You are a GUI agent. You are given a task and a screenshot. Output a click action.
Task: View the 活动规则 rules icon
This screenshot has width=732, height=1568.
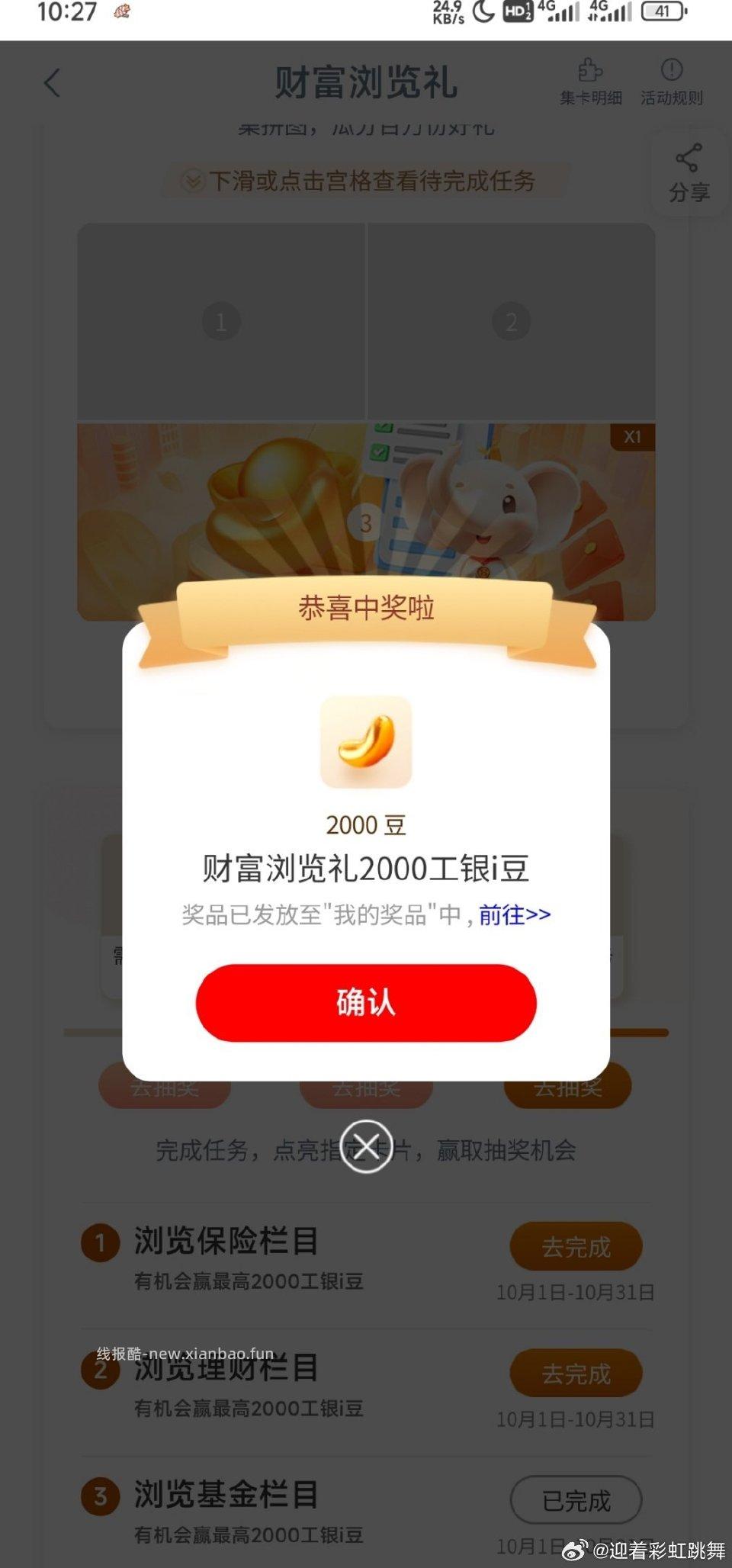(671, 76)
